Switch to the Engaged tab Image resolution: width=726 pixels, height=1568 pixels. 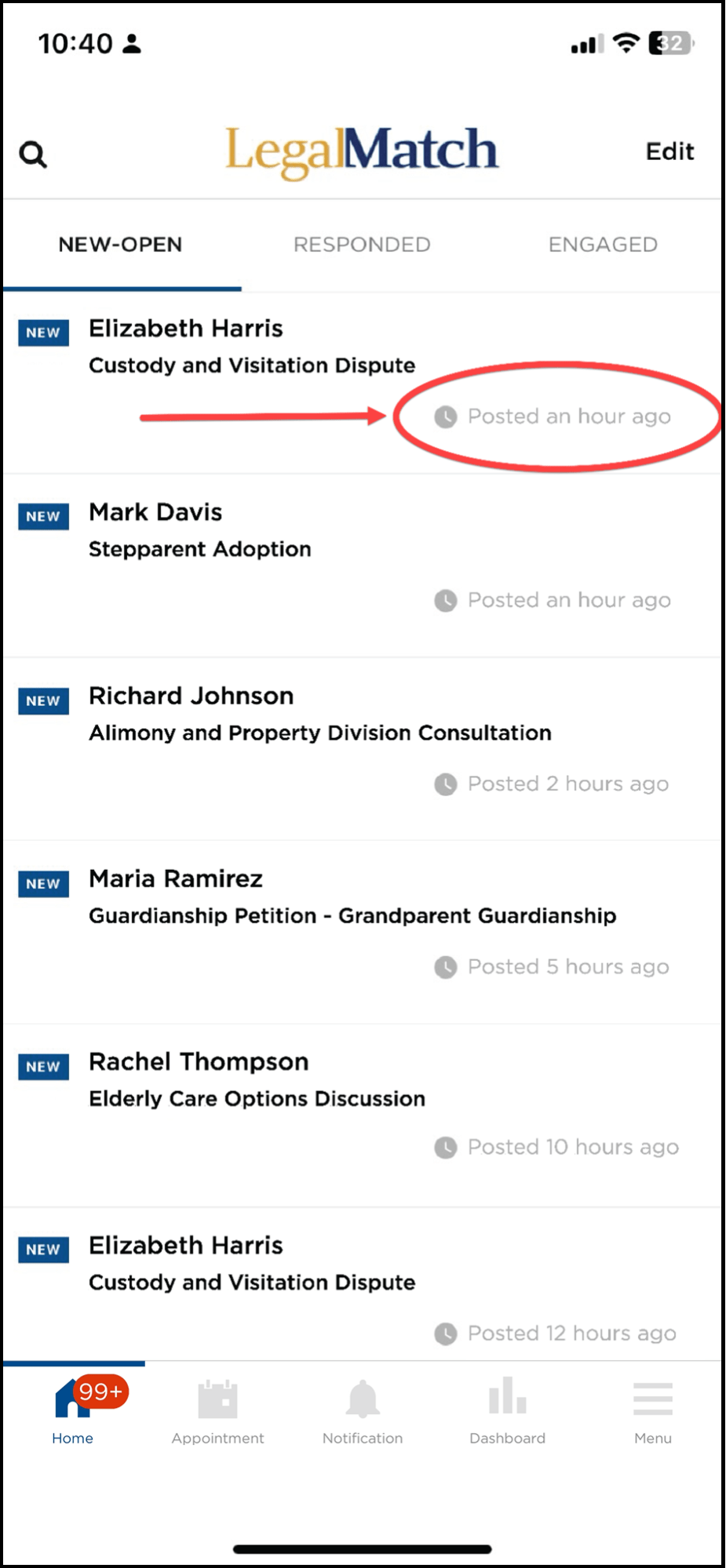pyautogui.click(x=602, y=245)
